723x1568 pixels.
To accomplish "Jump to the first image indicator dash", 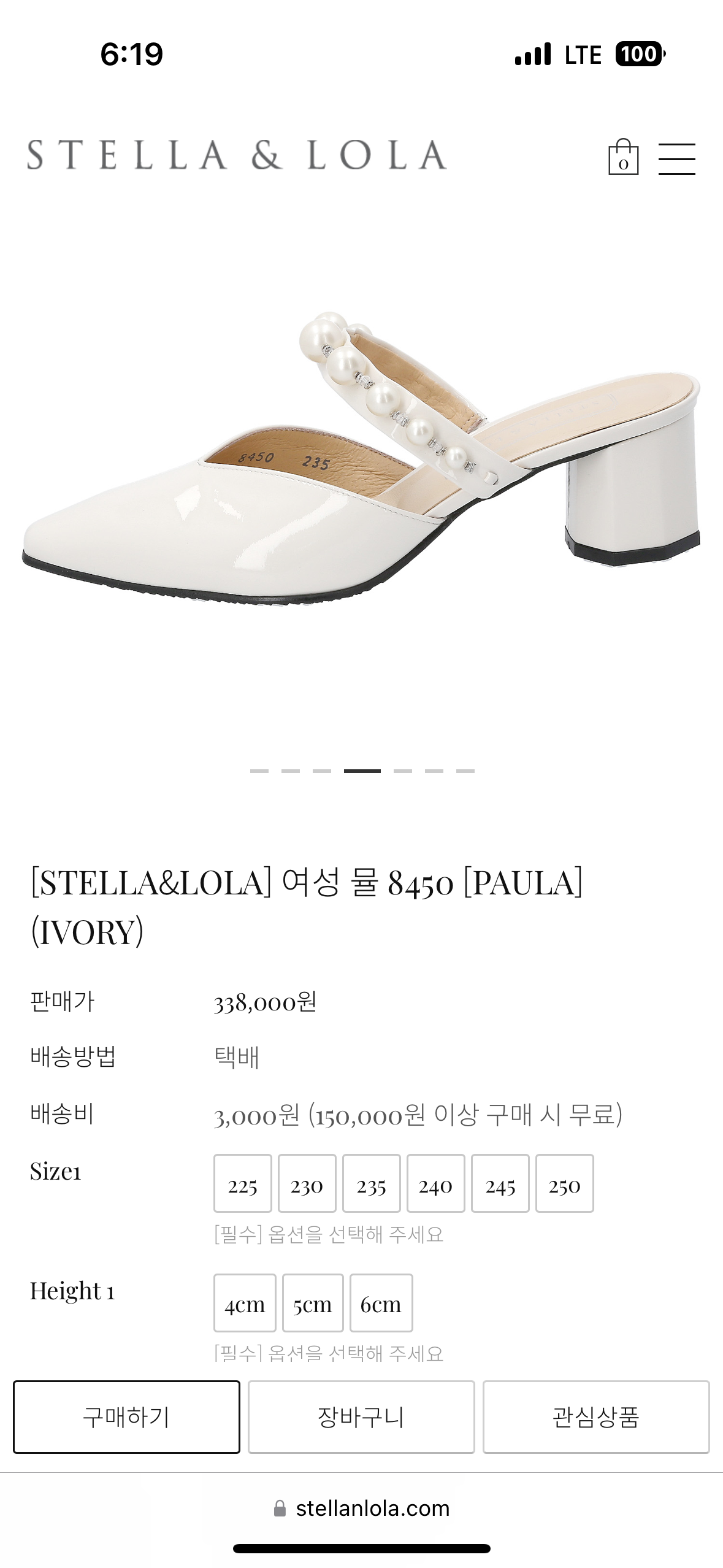I will click(x=259, y=771).
